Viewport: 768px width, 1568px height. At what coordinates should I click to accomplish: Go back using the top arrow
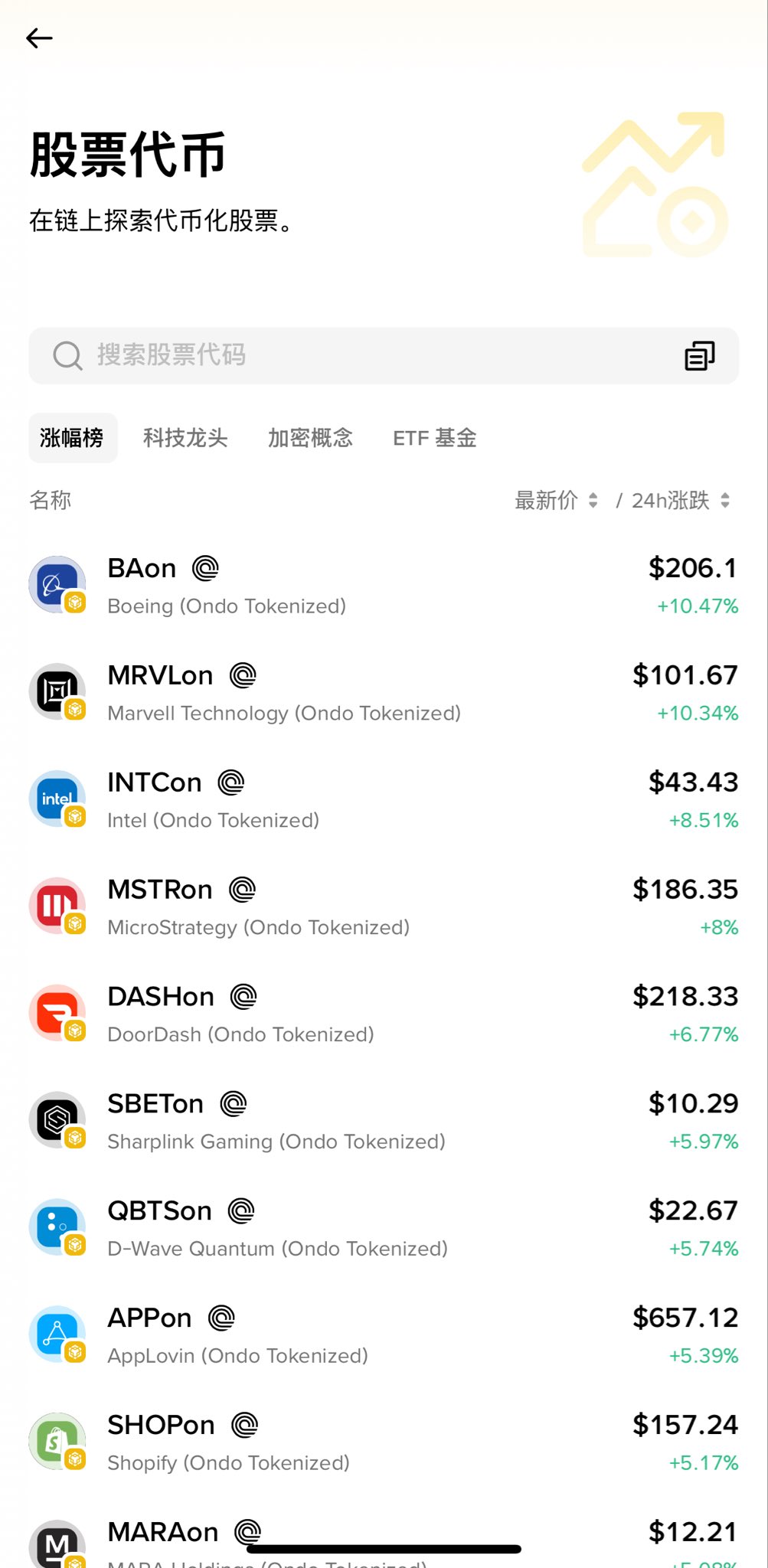tap(39, 38)
